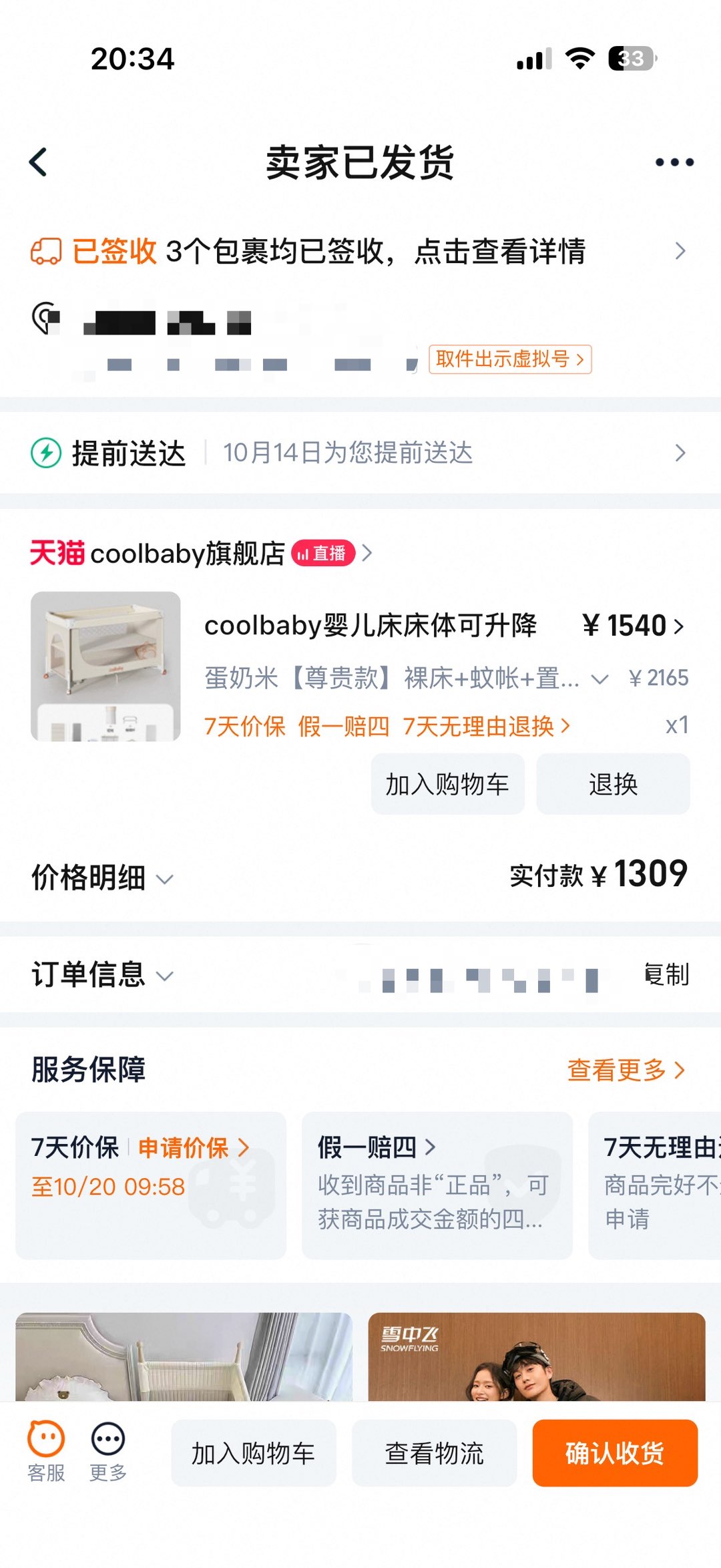
Task: Open 更多 options in bottom bar
Action: (x=107, y=1452)
